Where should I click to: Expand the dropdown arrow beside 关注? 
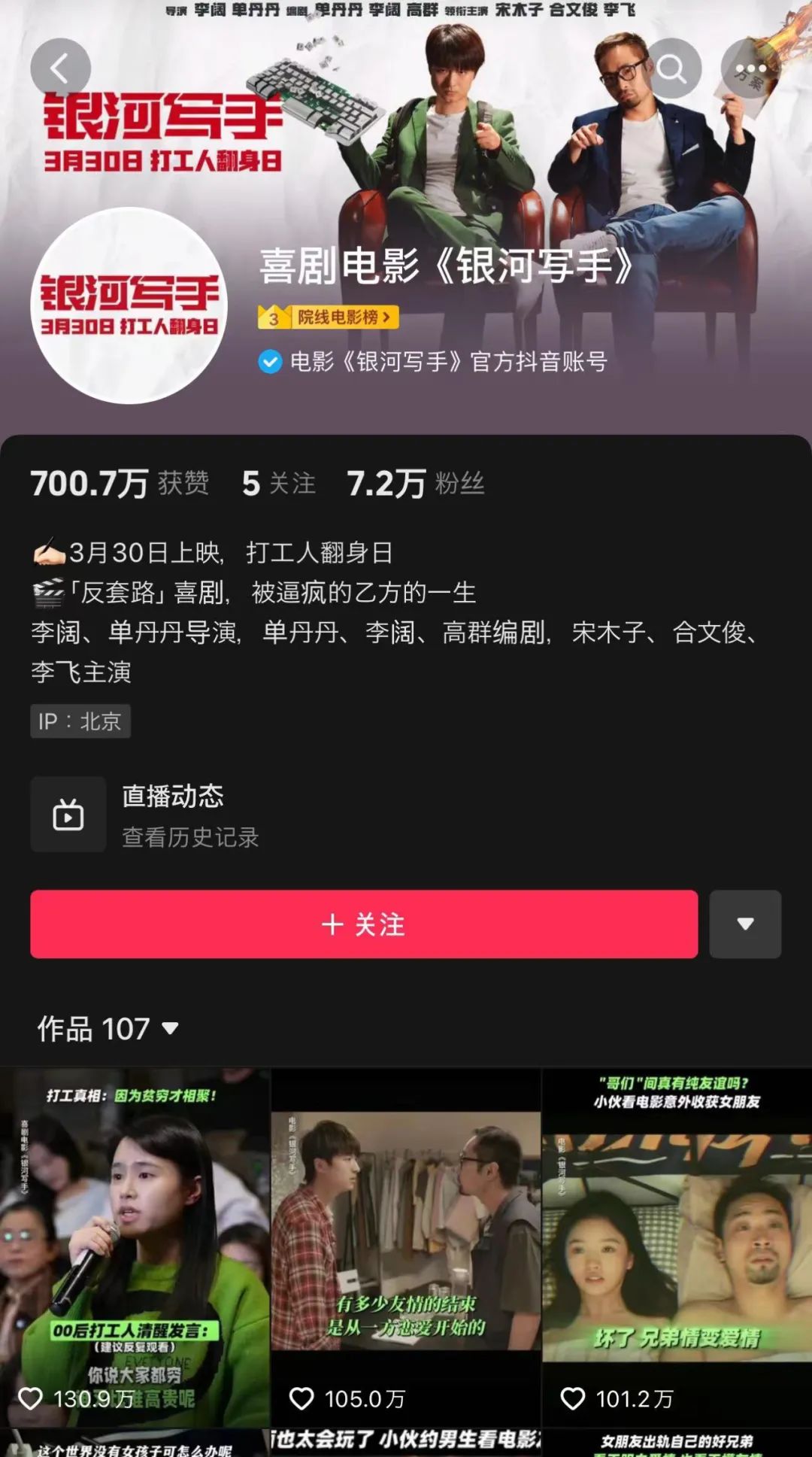coord(745,924)
